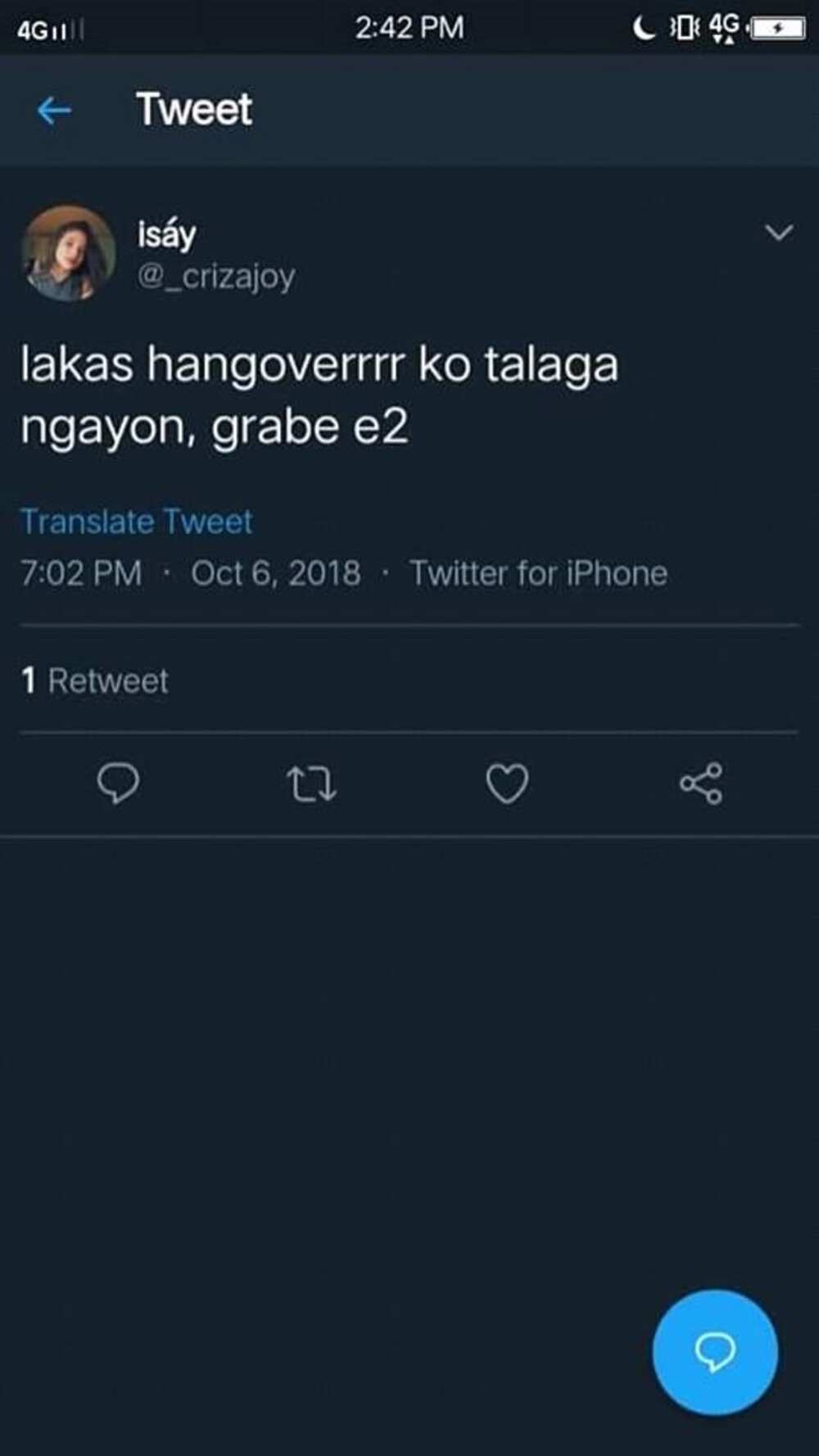Open isáy's profile picture
Image resolution: width=819 pixels, height=1456 pixels.
coord(68,253)
